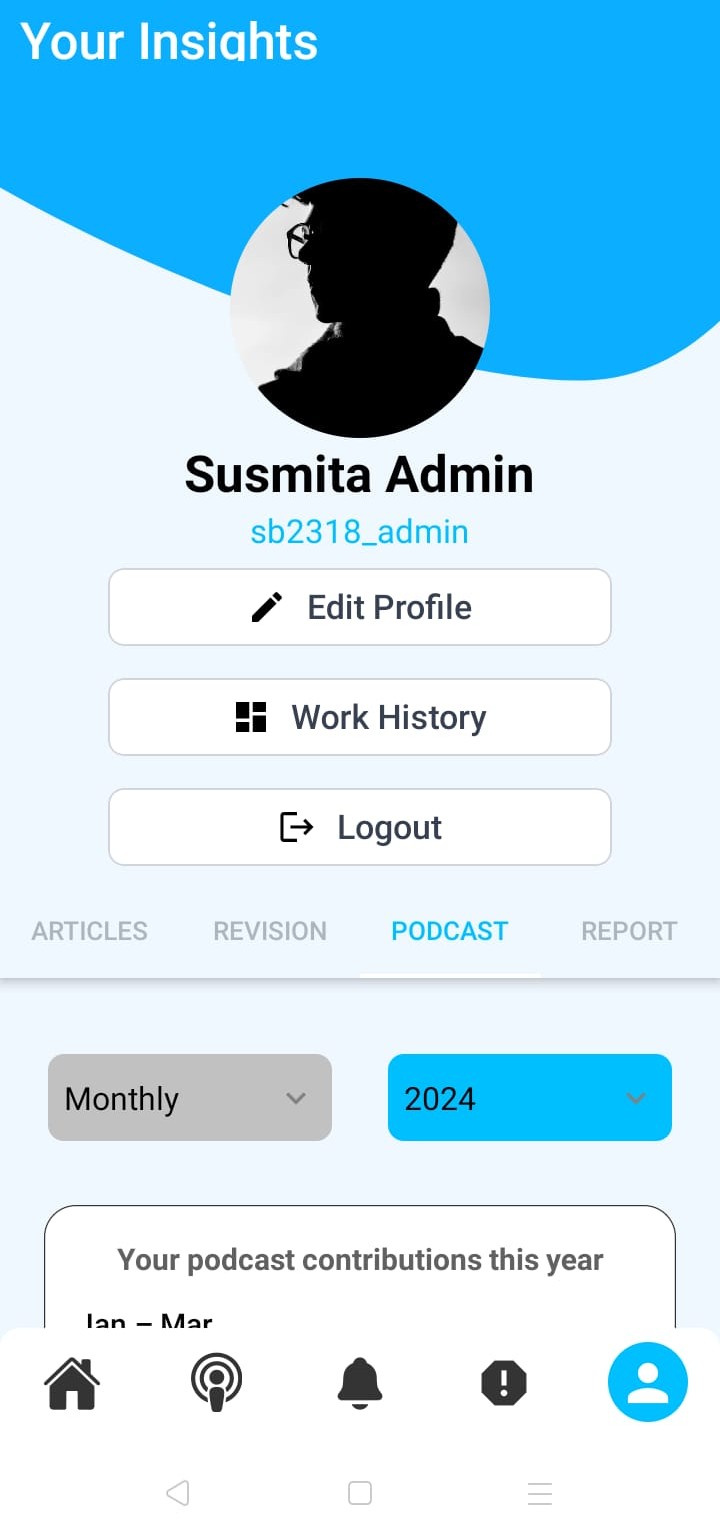Click the Logout button

[360, 827]
